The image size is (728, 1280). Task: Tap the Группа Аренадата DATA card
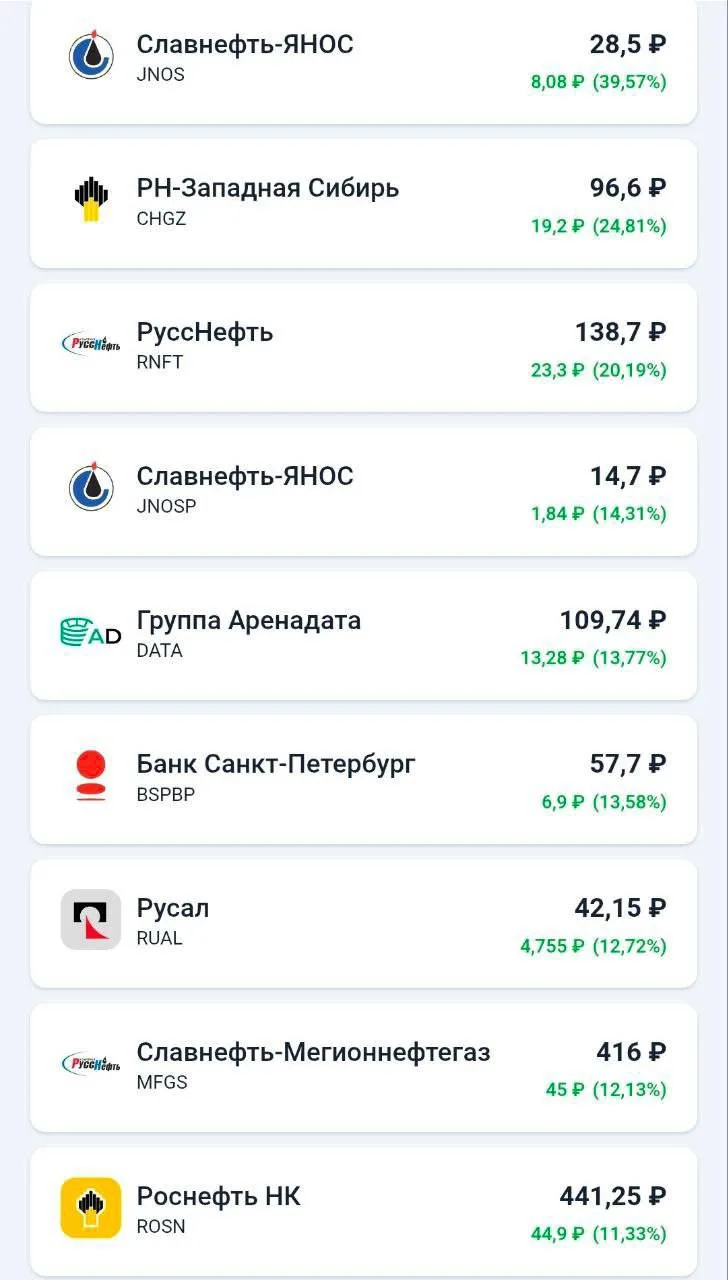coord(363,635)
